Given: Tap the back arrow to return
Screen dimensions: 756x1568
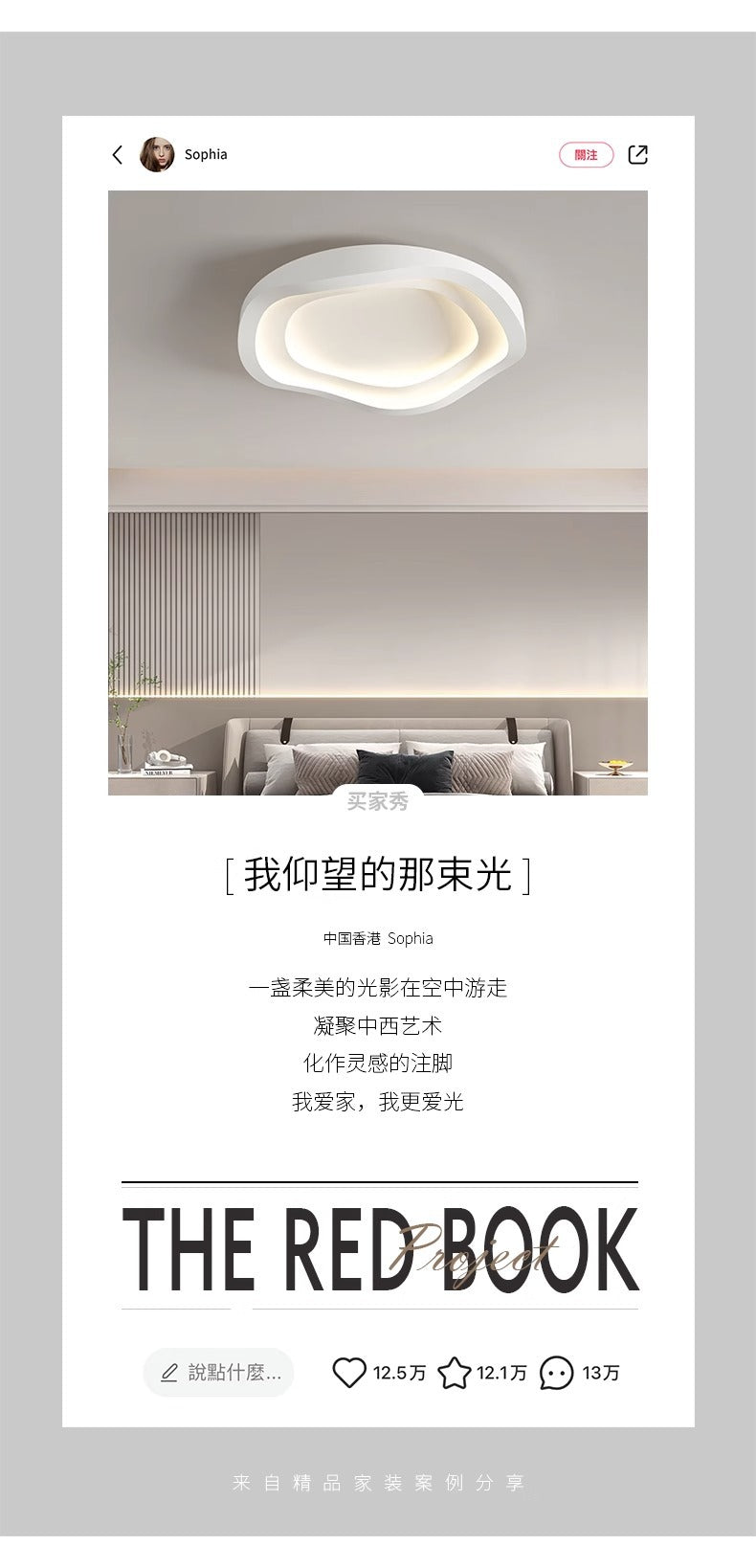Looking at the screenshot, I should pos(118,154).
